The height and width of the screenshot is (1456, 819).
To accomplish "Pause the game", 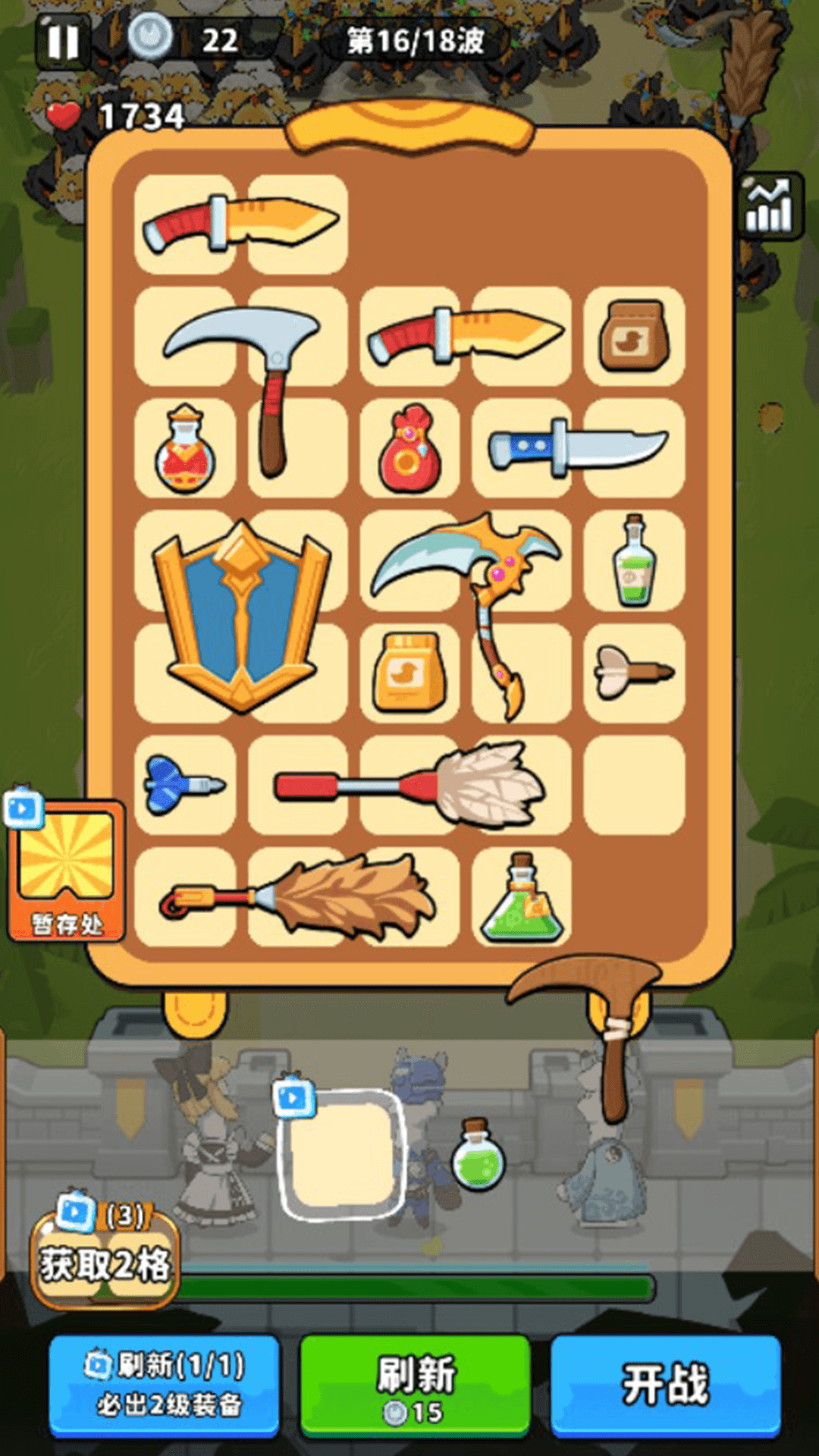I will point(63,42).
